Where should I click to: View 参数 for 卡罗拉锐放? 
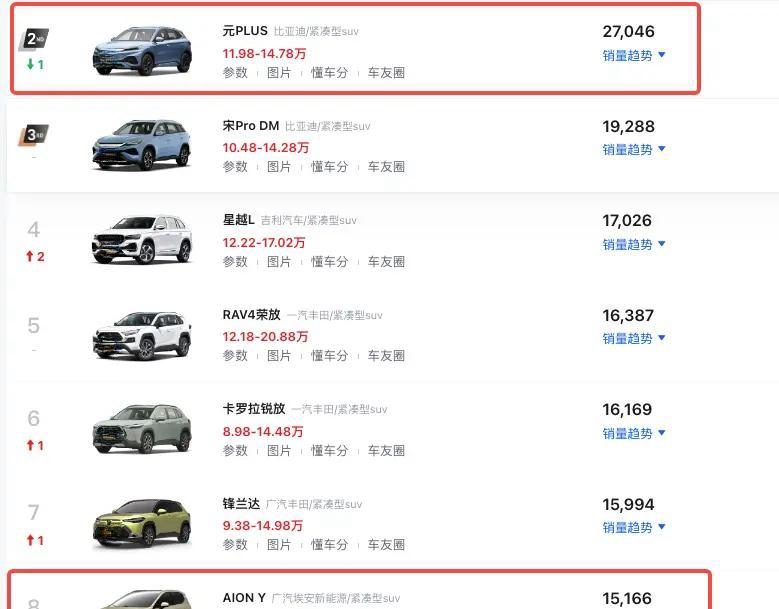[x=235, y=451]
